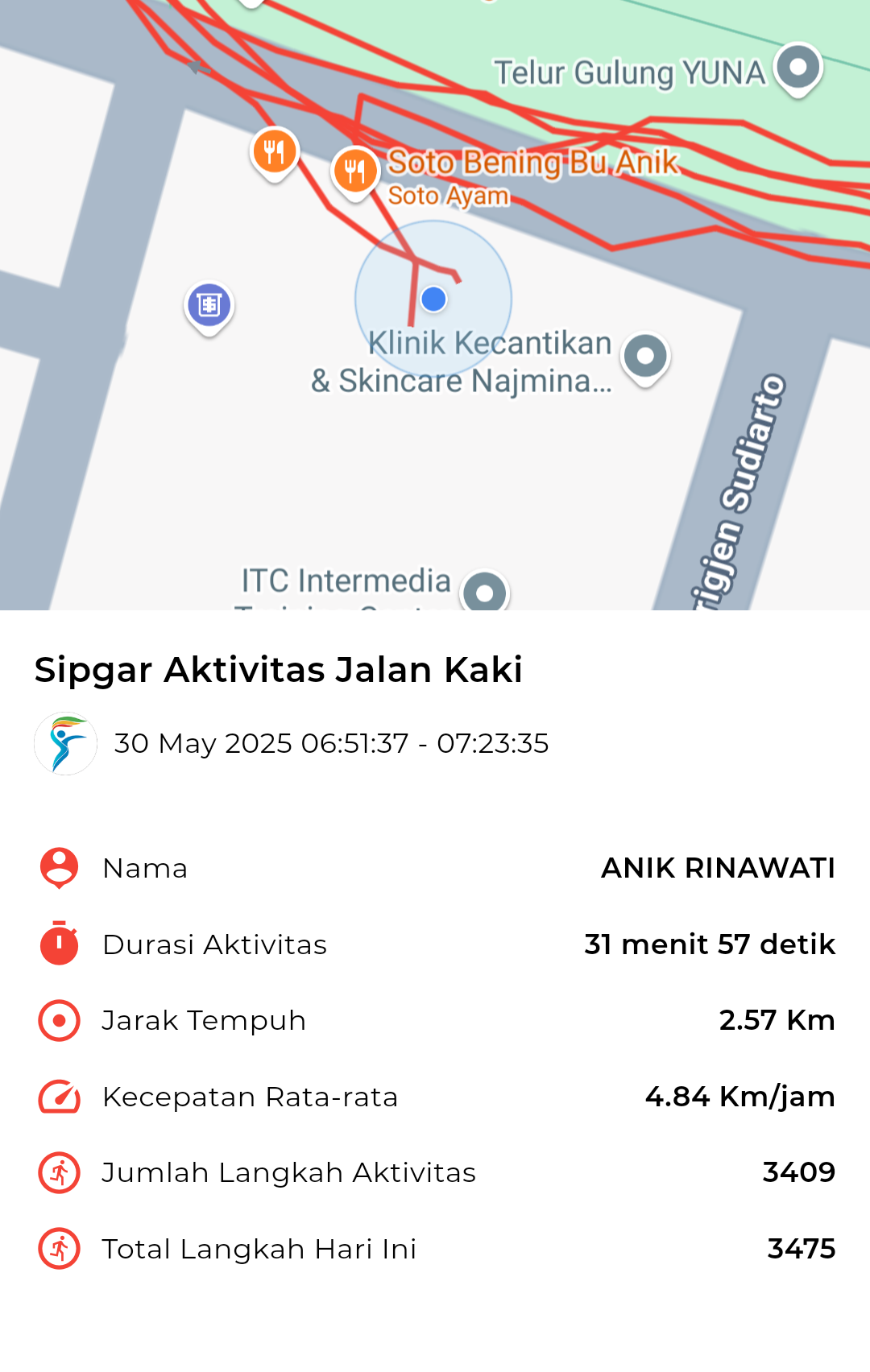The image size is (870, 1372).
Task: Open the ATM map icon
Action: tap(209, 304)
